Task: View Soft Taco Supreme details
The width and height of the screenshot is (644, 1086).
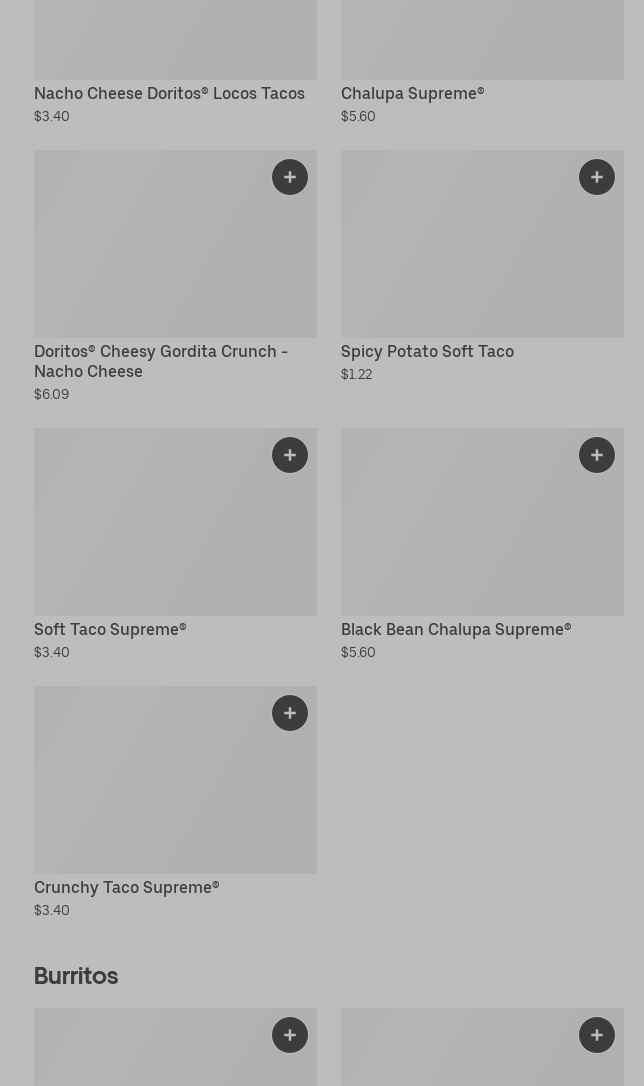Action: (110, 630)
